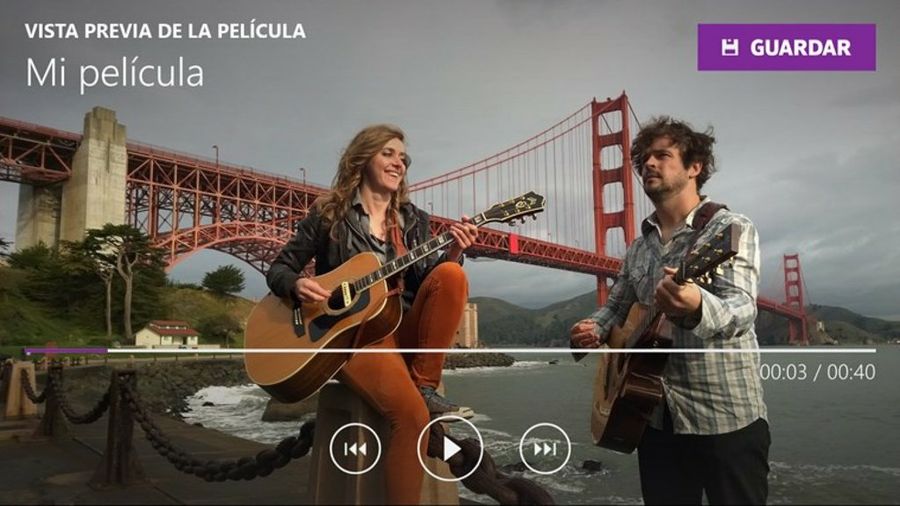Skip back to the previous clip
Viewport: 900px width, 506px height.
pos(355,449)
